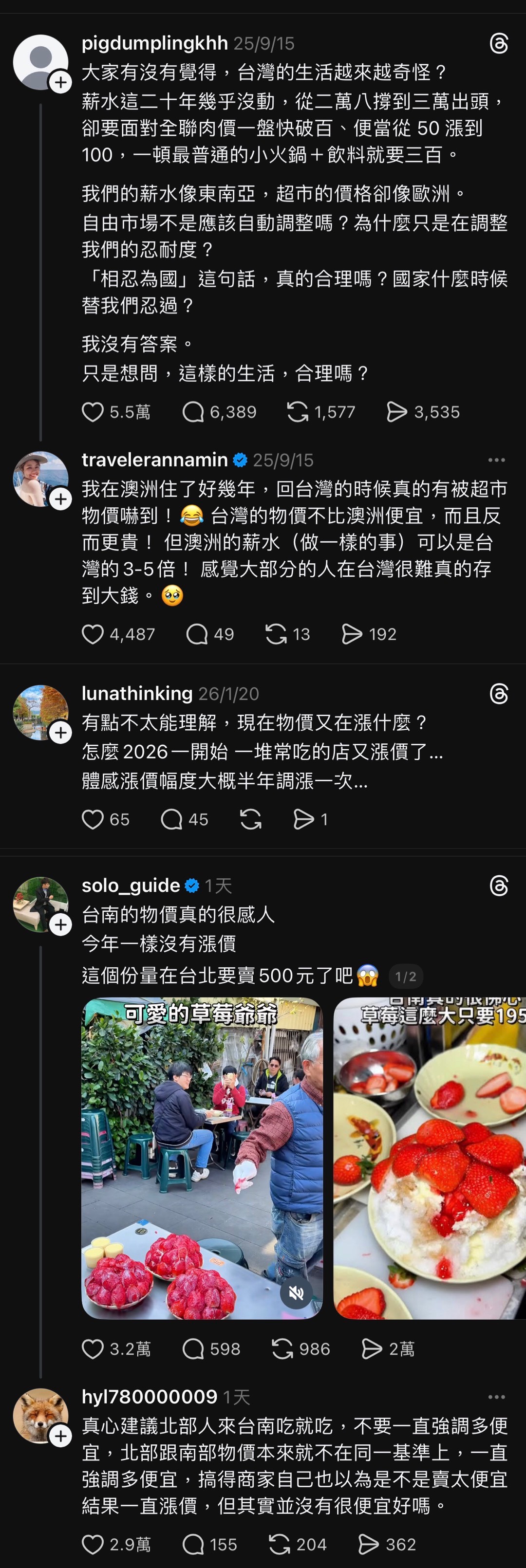Viewport: 526px width, 1568px height.
Task: Send solo_guide's post to someone
Action: click(x=371, y=1349)
